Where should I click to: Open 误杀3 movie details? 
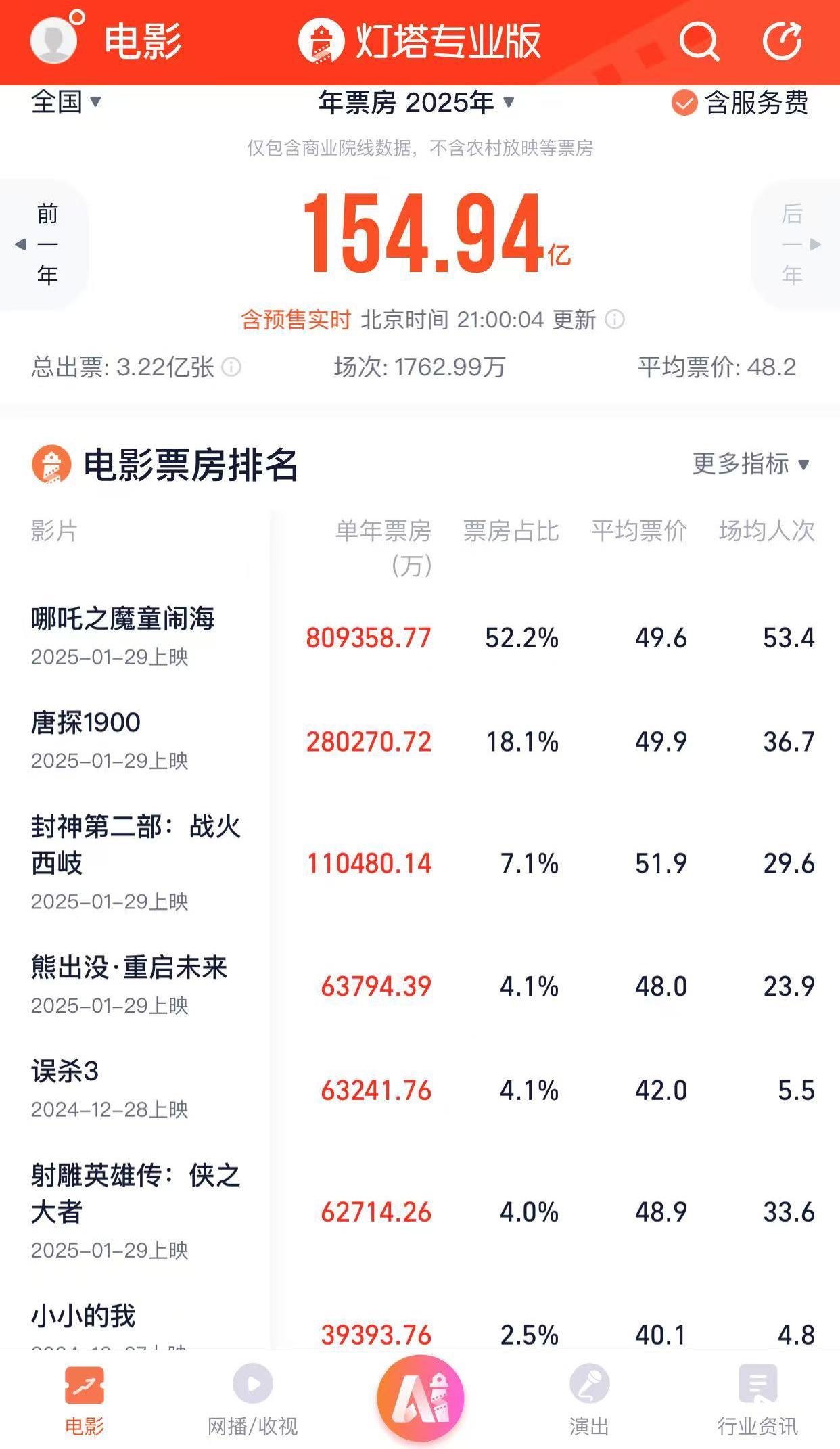click(x=65, y=1072)
